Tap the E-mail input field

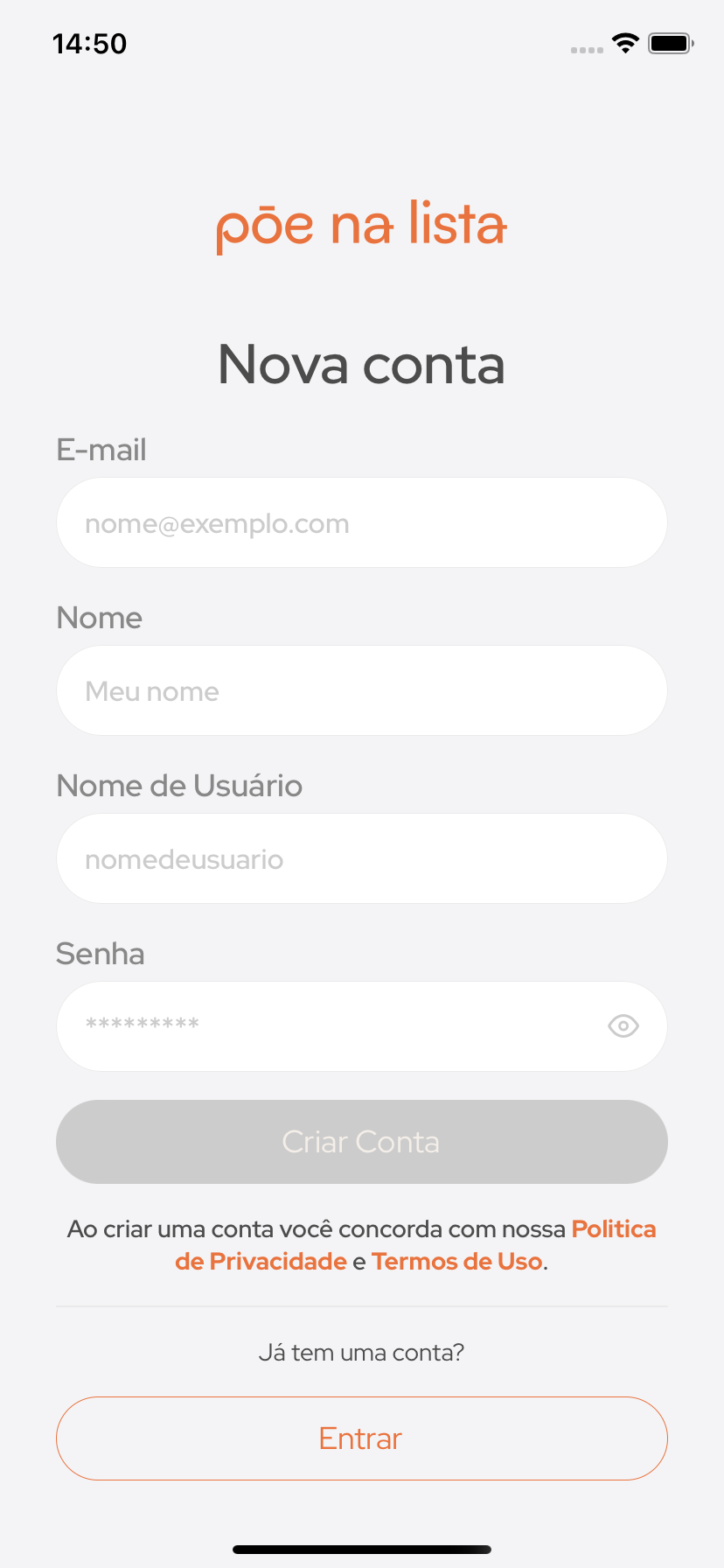pyautogui.click(x=362, y=522)
